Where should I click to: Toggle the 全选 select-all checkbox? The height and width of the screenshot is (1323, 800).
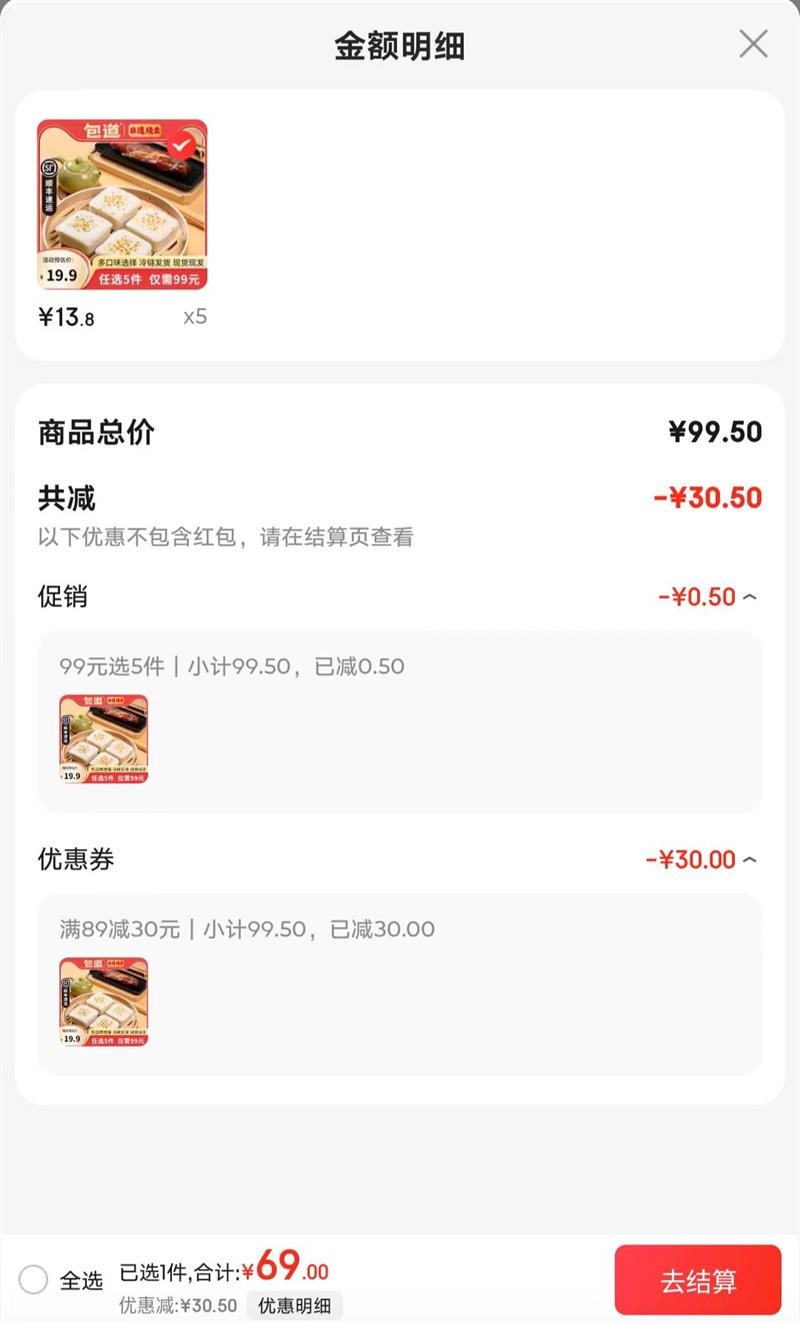(34, 1279)
